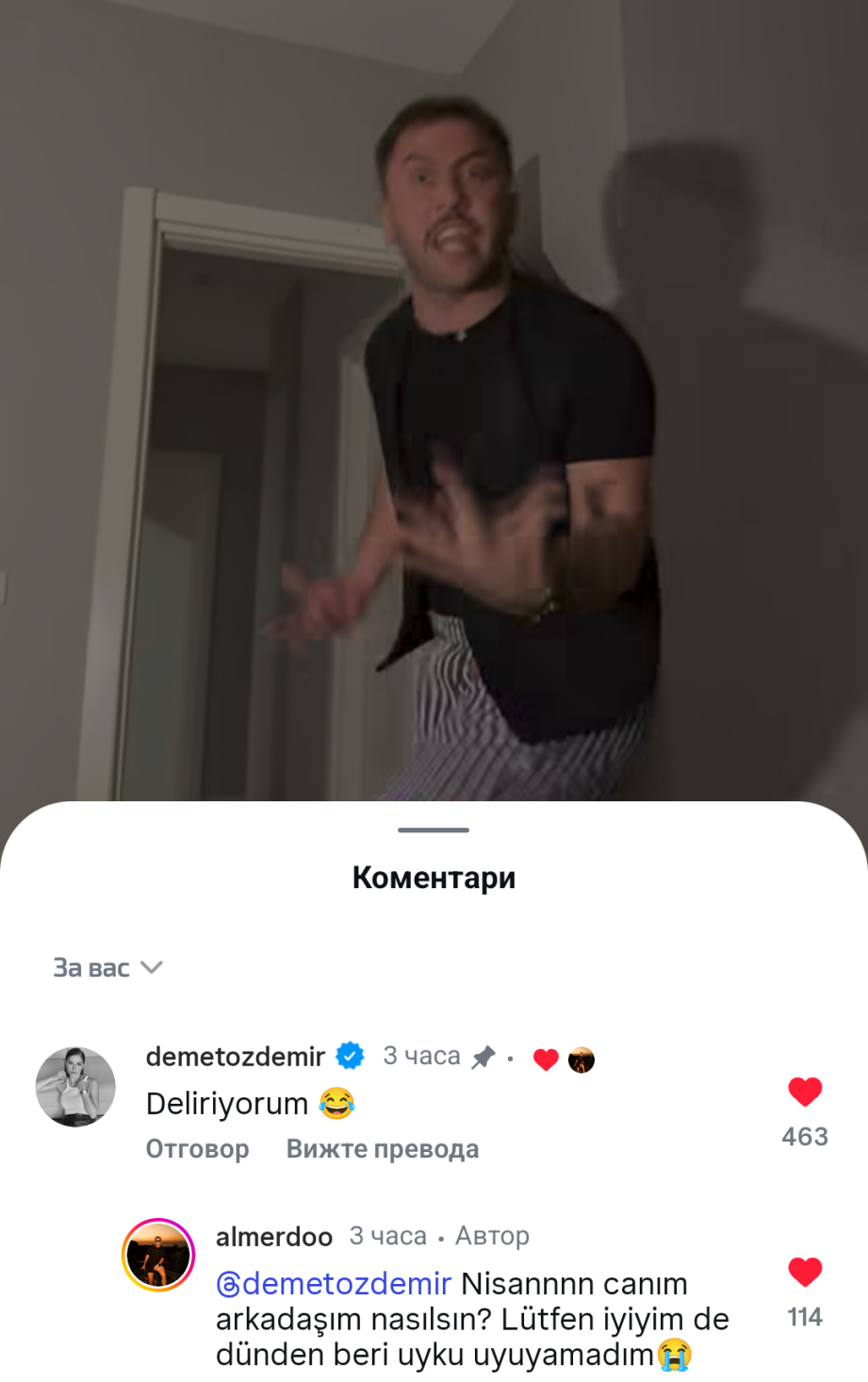Open demetozdemir's profile picture
868x1382 pixels.
(75, 1086)
